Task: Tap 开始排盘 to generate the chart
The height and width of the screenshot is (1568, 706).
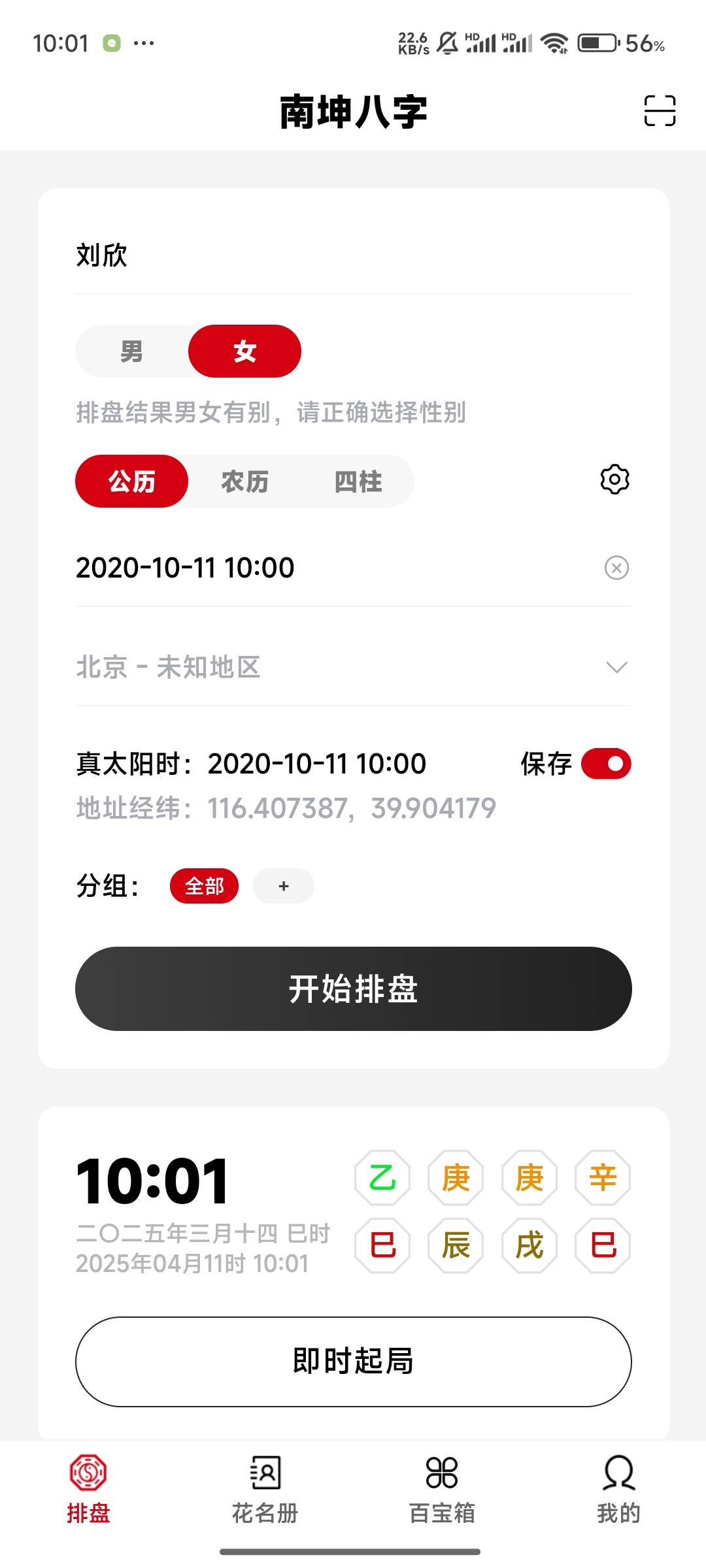Action: [x=353, y=988]
